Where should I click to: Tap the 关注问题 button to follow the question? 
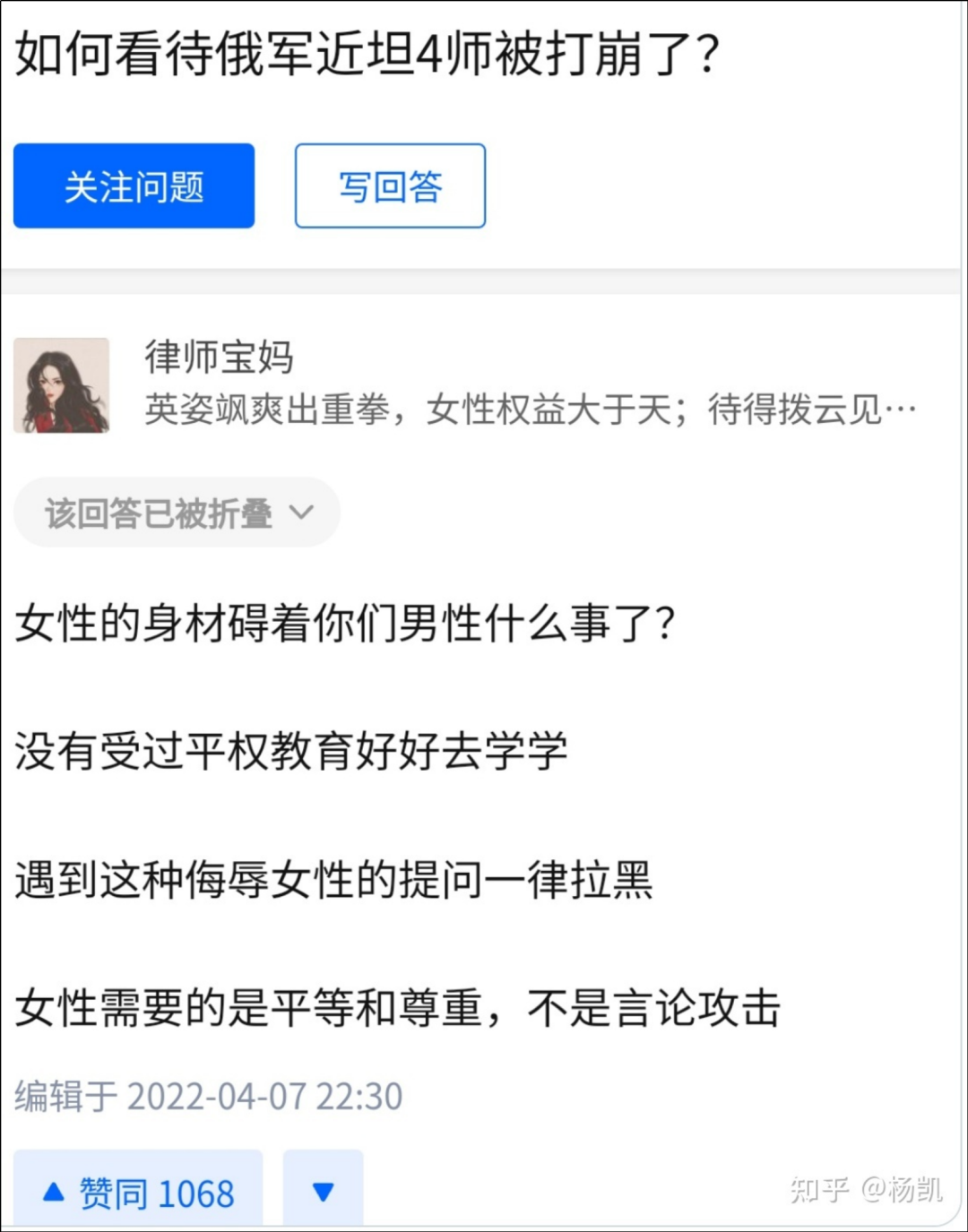click(134, 186)
